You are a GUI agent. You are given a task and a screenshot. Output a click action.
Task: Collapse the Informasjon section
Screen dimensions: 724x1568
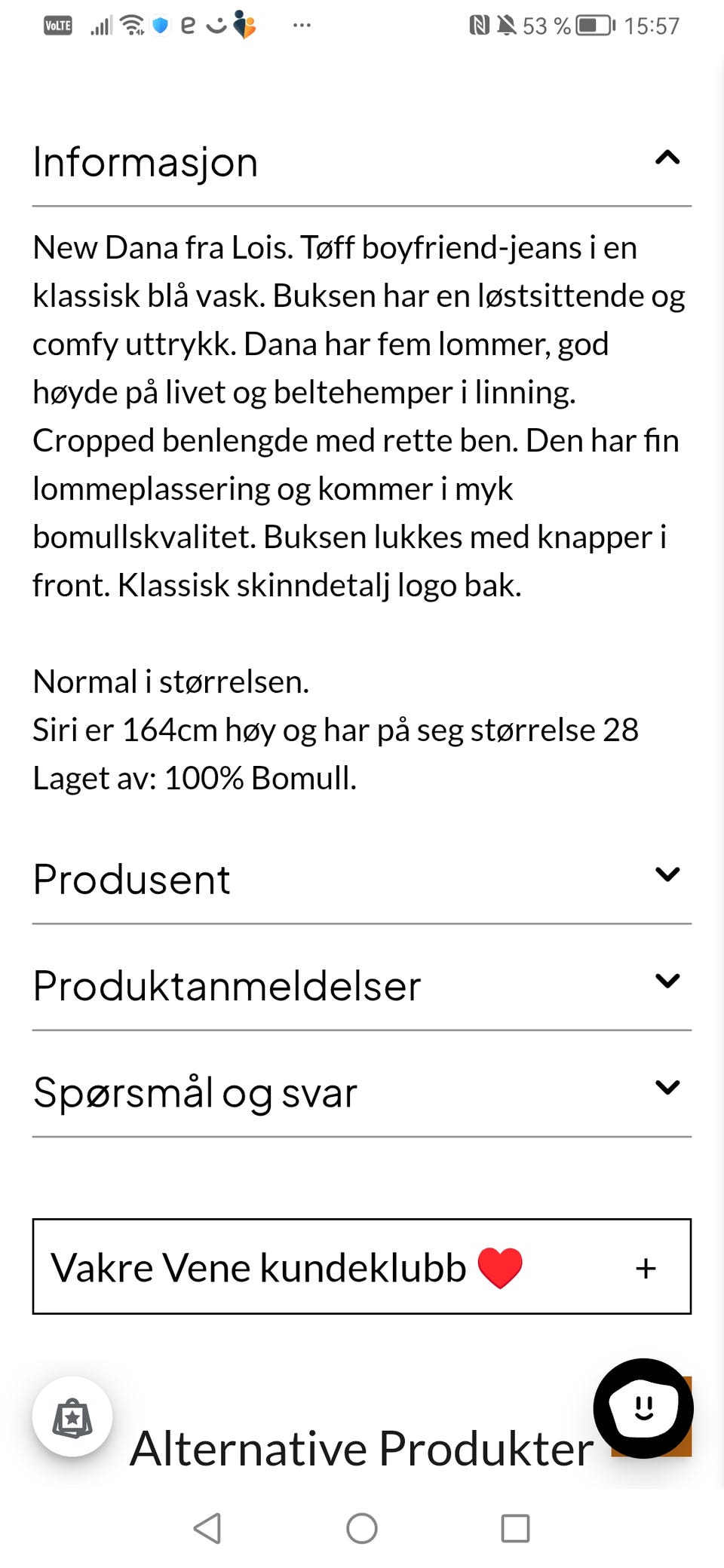(x=362, y=161)
